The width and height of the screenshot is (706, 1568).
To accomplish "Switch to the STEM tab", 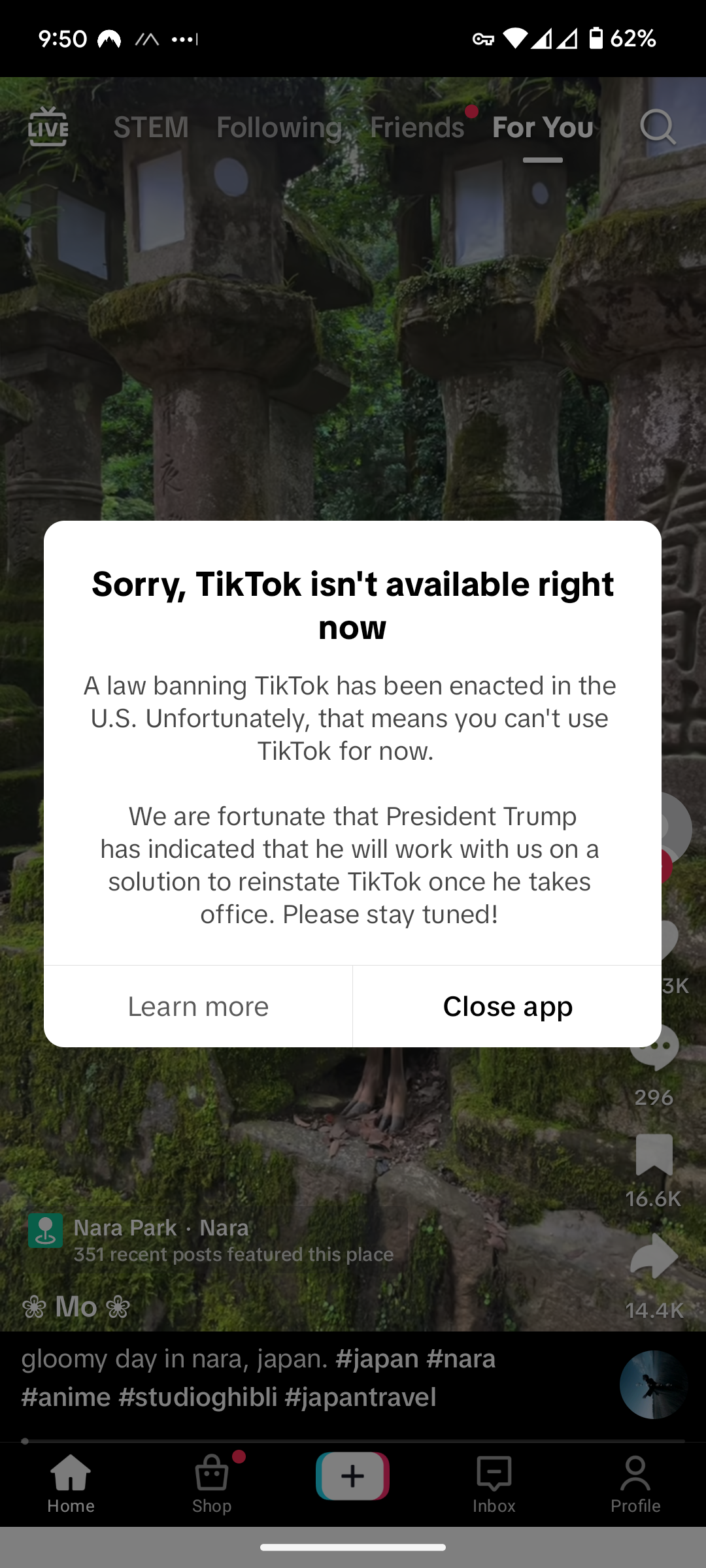I will coord(151,127).
